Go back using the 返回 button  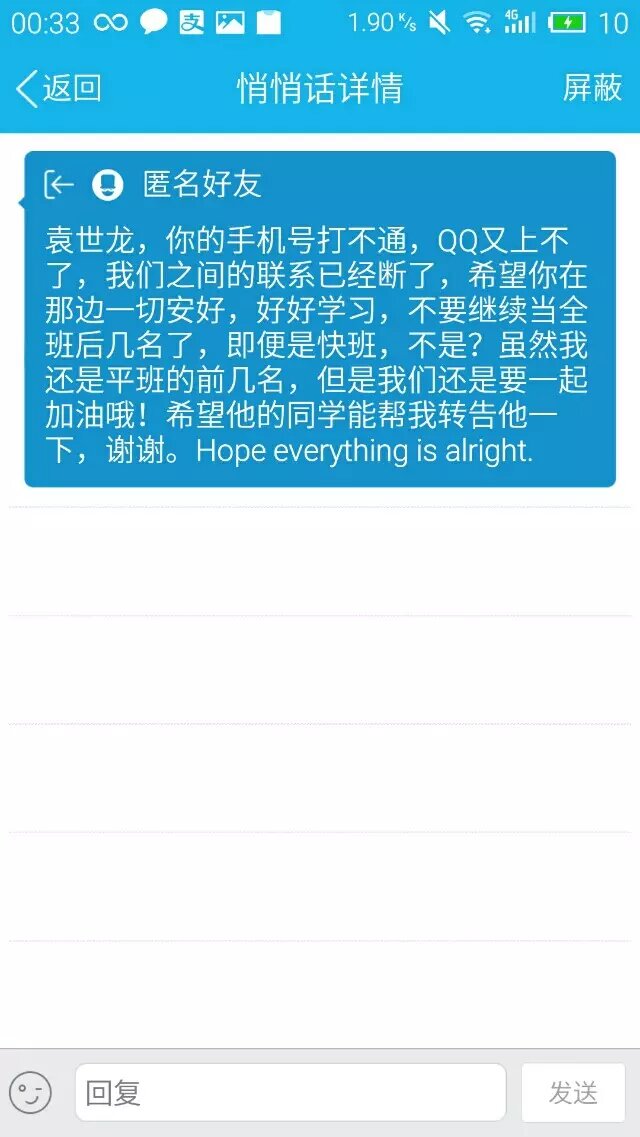pos(58,88)
